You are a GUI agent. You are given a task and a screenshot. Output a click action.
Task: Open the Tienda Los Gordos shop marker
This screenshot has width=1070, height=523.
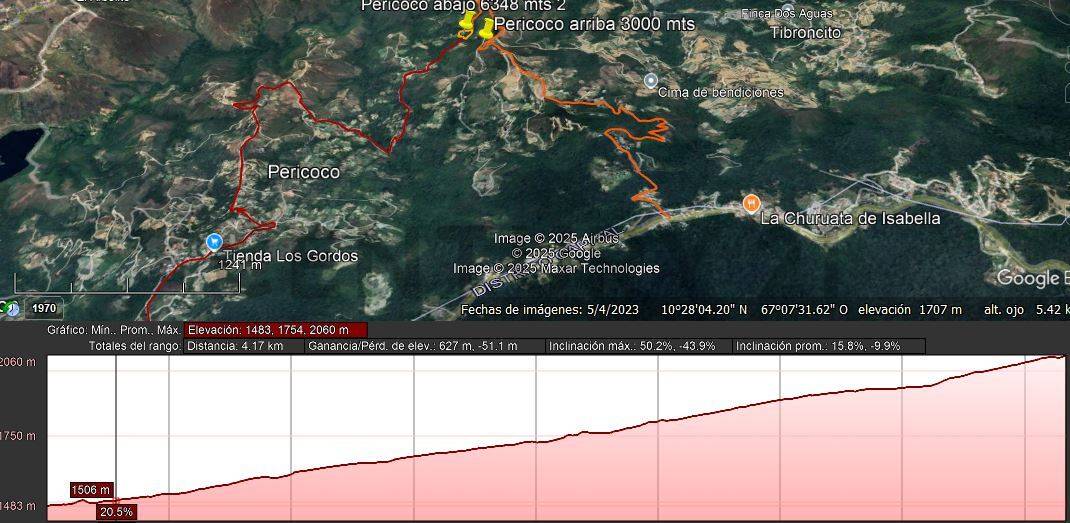pos(214,242)
